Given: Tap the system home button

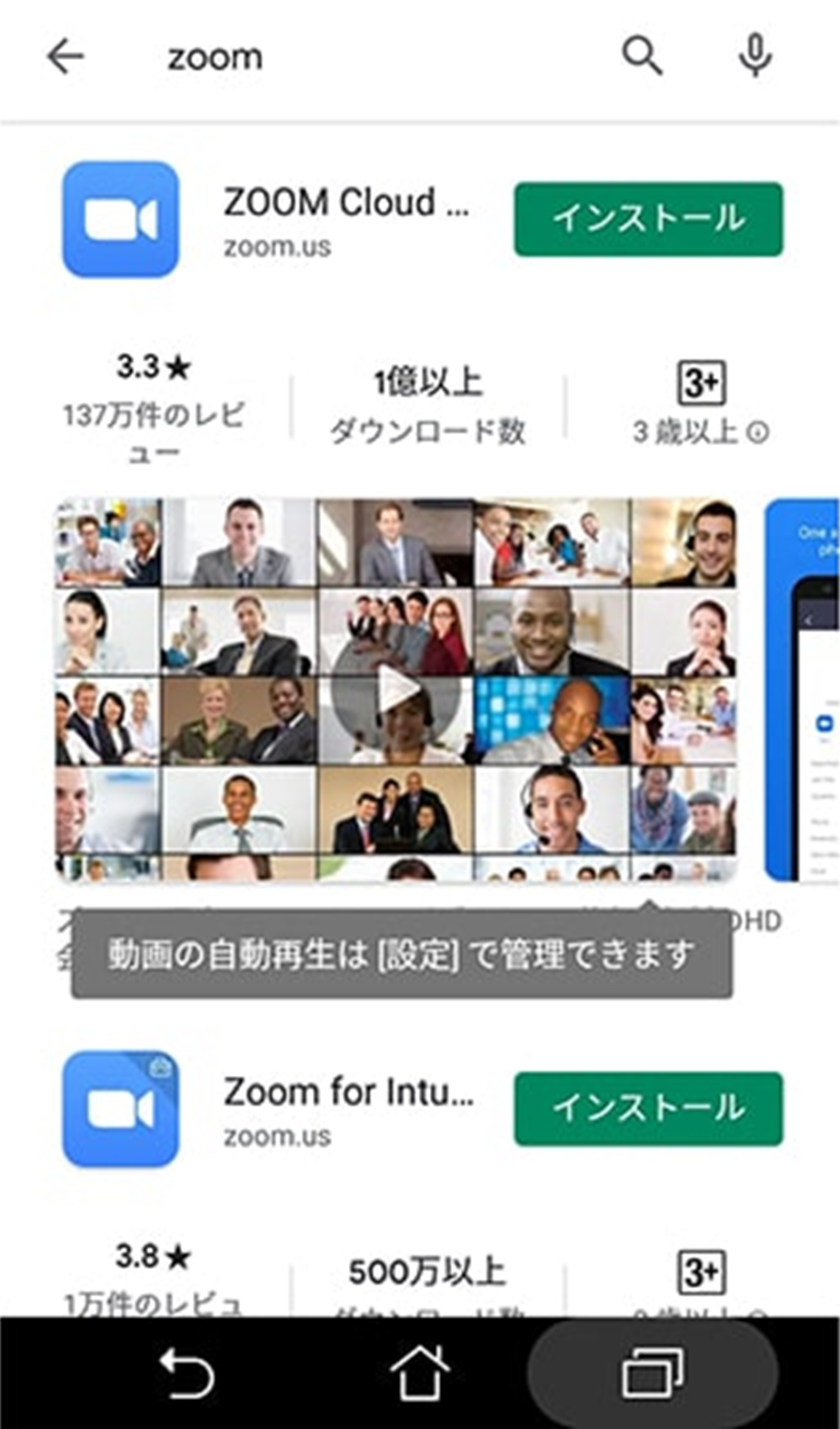Looking at the screenshot, I should tap(419, 1373).
